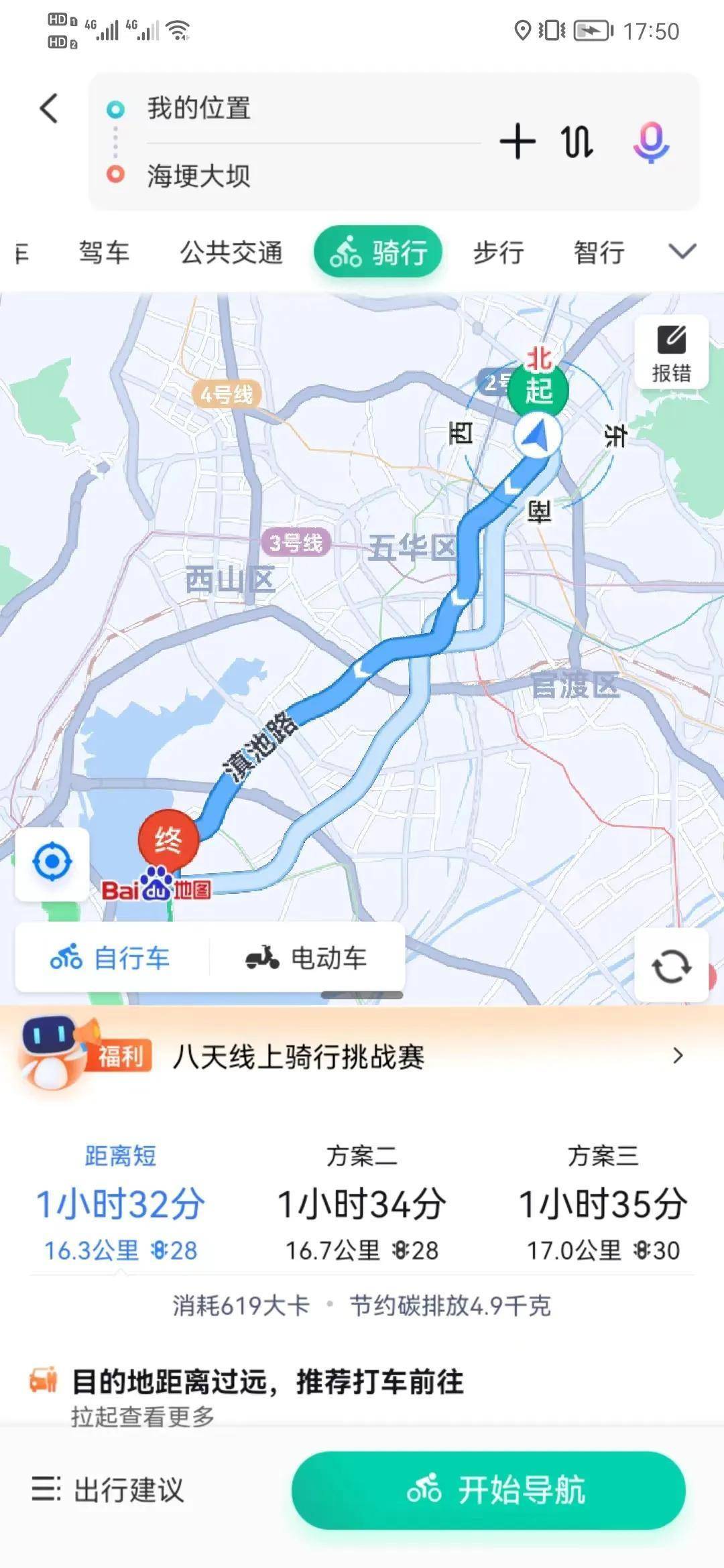Select the 步行 travel mode

tap(498, 253)
